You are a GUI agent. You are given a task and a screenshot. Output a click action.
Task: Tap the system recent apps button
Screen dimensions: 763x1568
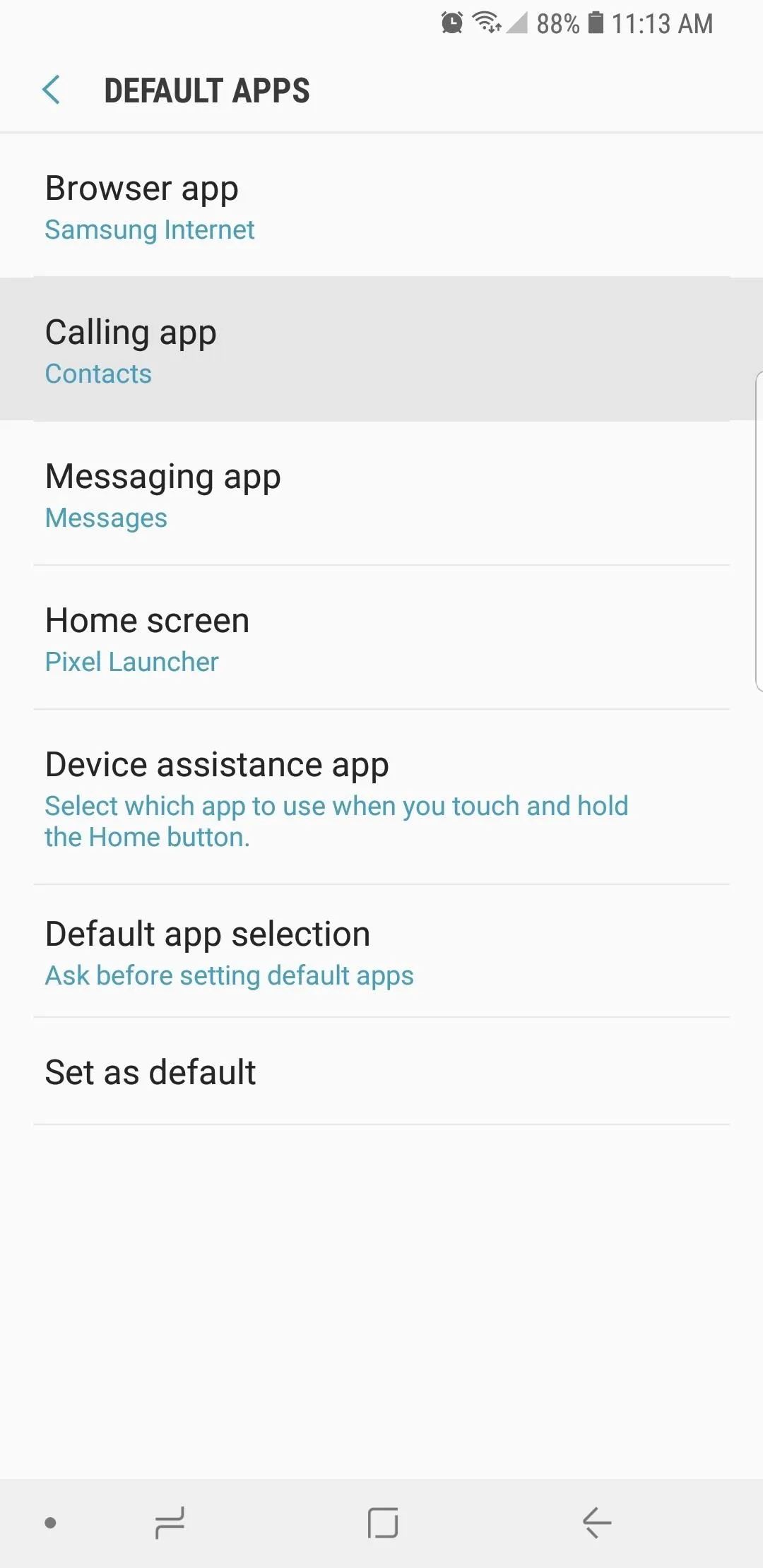tap(170, 1522)
